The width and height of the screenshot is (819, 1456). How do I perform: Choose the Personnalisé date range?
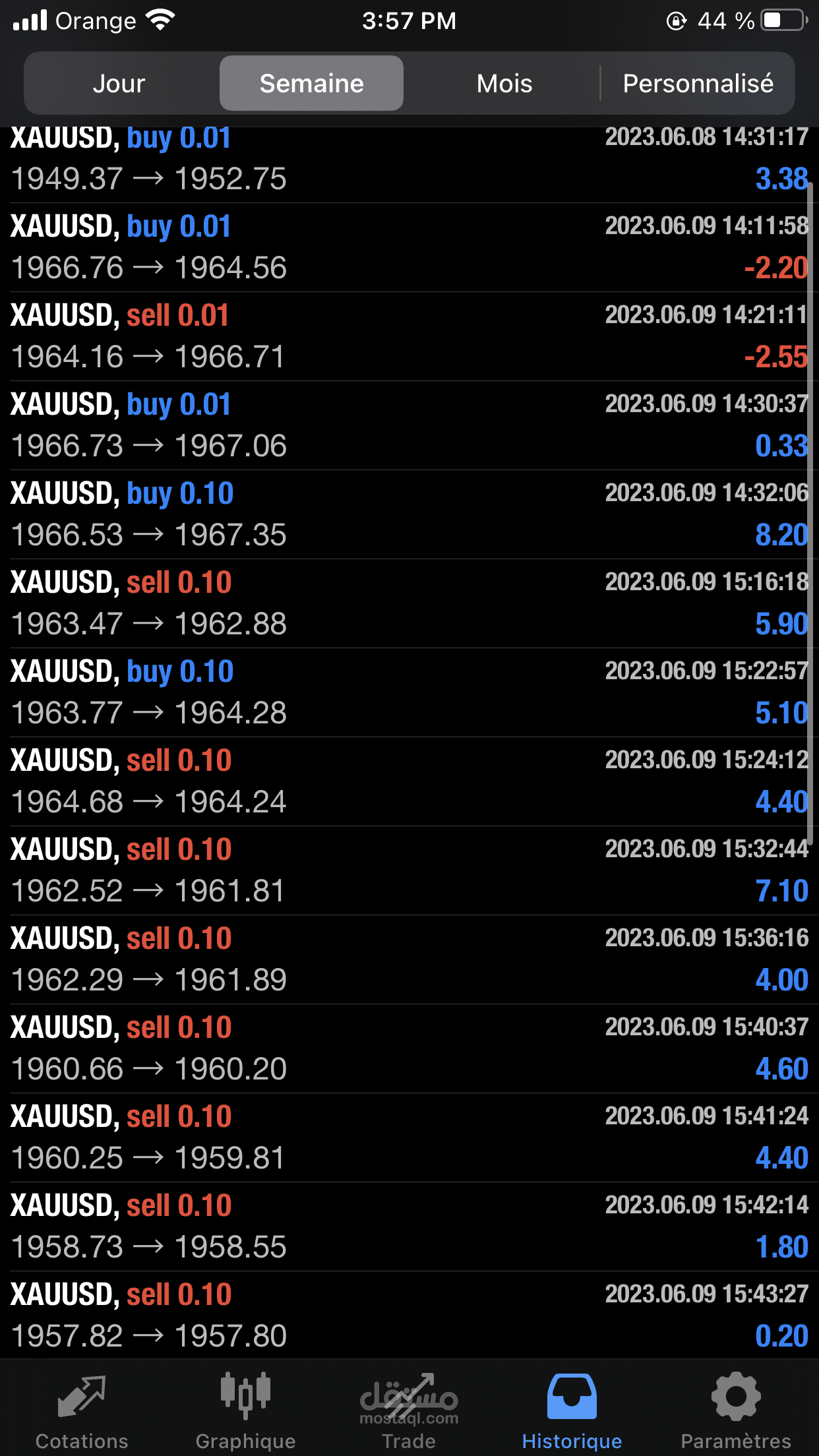[698, 84]
